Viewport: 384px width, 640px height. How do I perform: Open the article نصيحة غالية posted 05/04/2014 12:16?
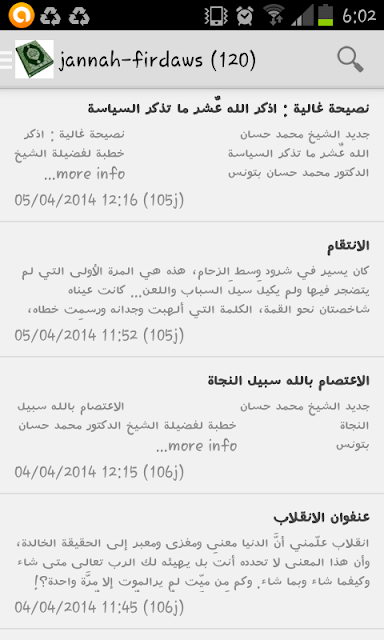point(192,156)
